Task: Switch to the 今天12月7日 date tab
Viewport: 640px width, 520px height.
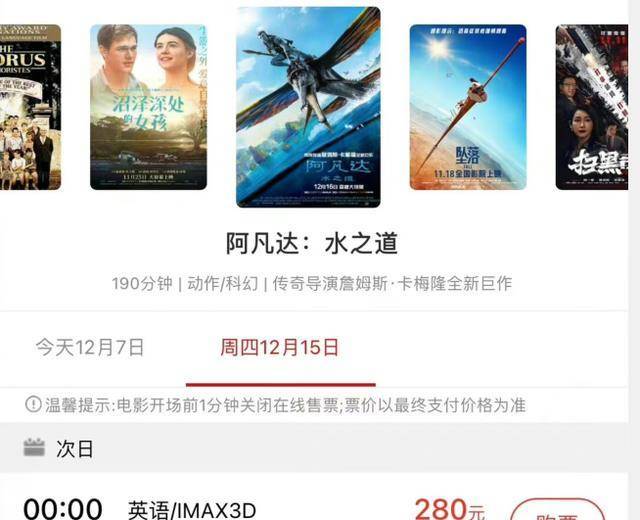Action: point(90,347)
